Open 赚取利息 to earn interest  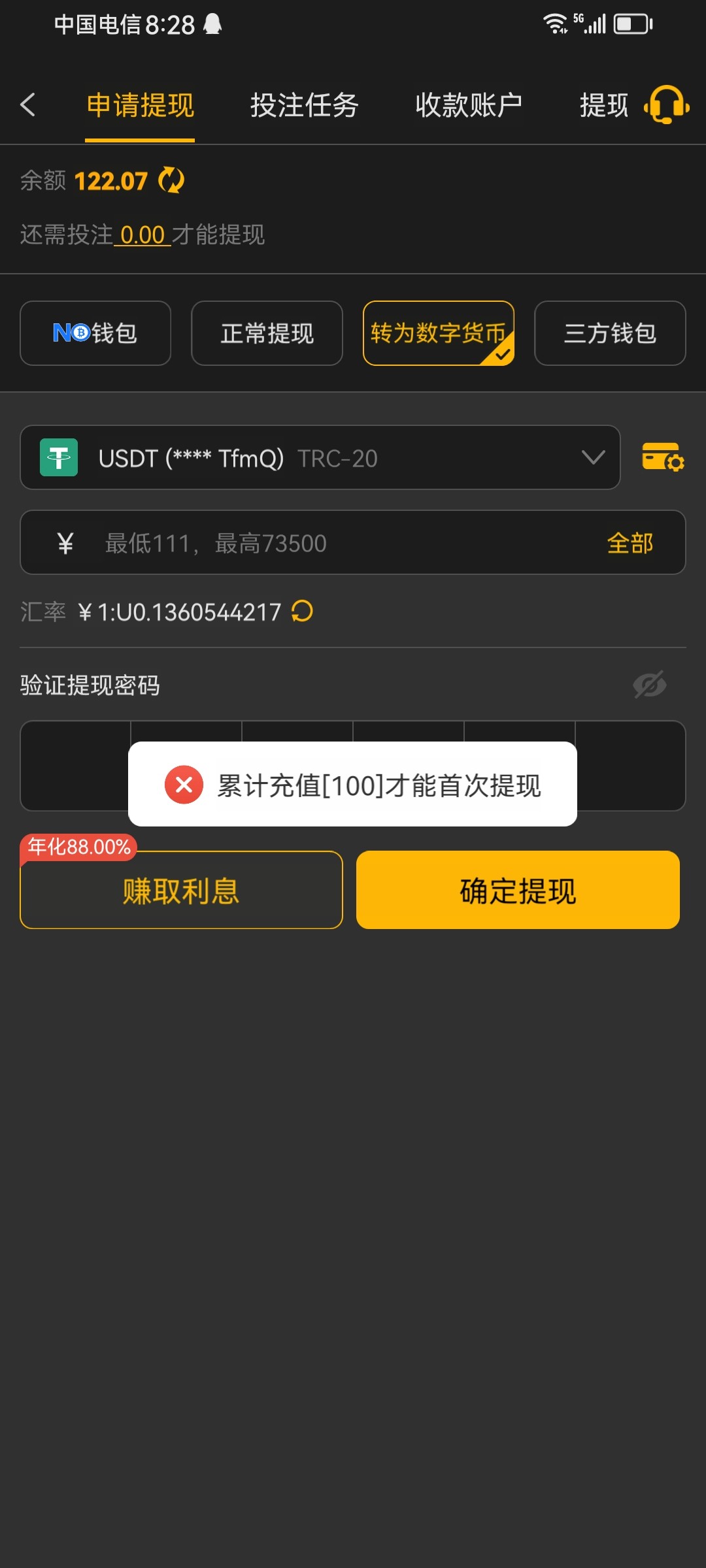pyautogui.click(x=181, y=890)
